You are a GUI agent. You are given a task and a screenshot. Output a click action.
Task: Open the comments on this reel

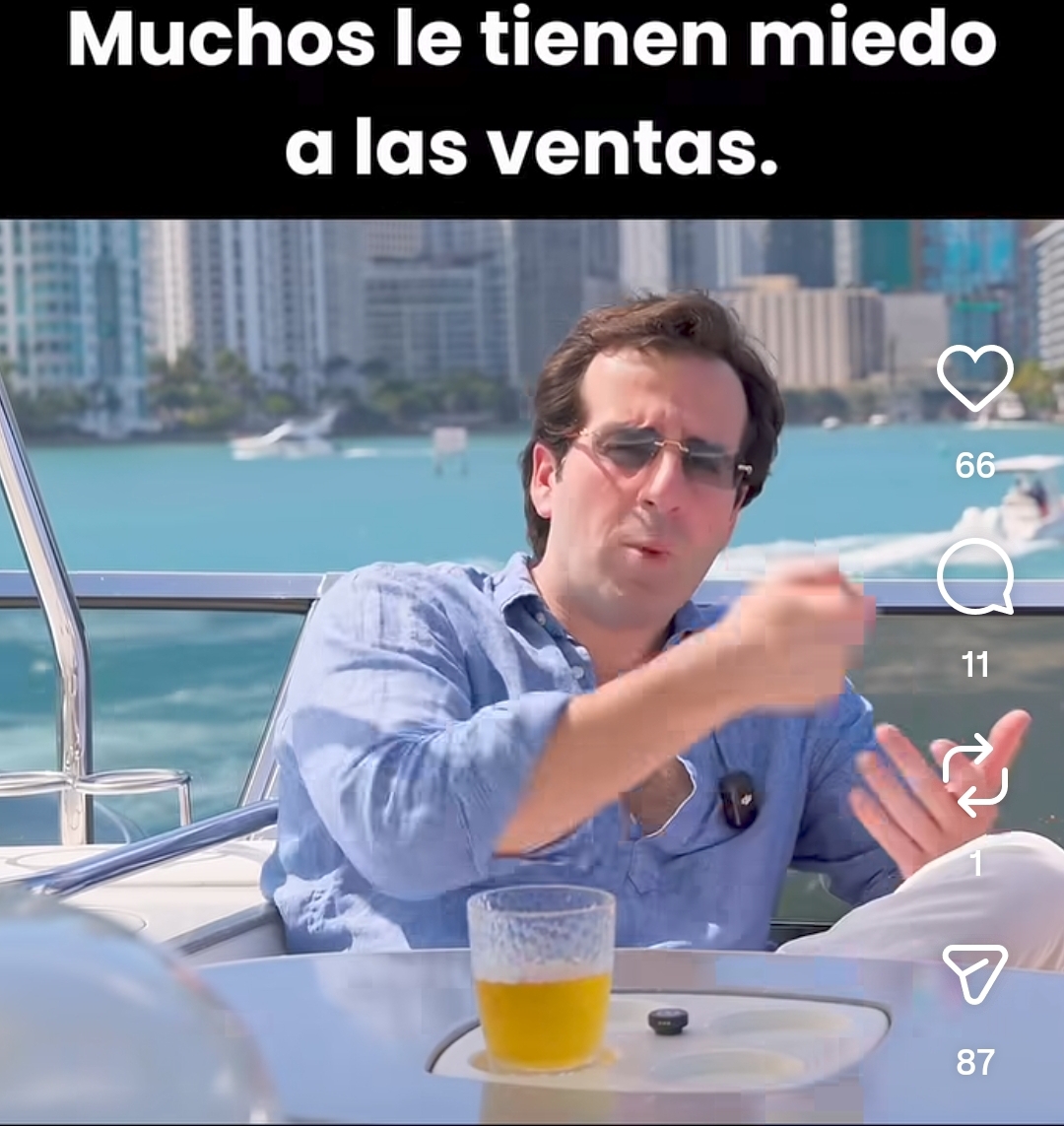click(x=974, y=578)
